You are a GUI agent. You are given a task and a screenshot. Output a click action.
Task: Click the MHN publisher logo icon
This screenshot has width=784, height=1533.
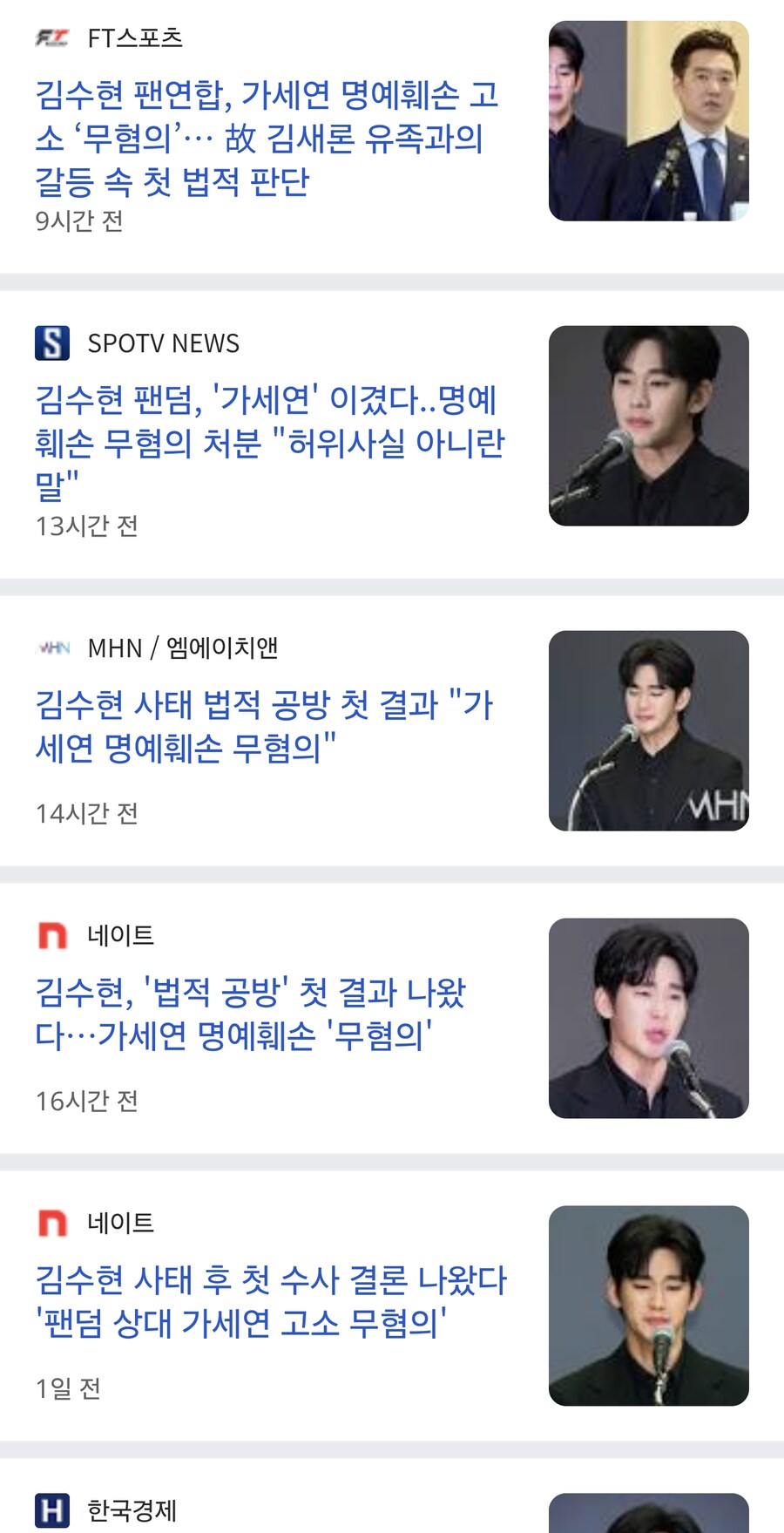point(51,648)
